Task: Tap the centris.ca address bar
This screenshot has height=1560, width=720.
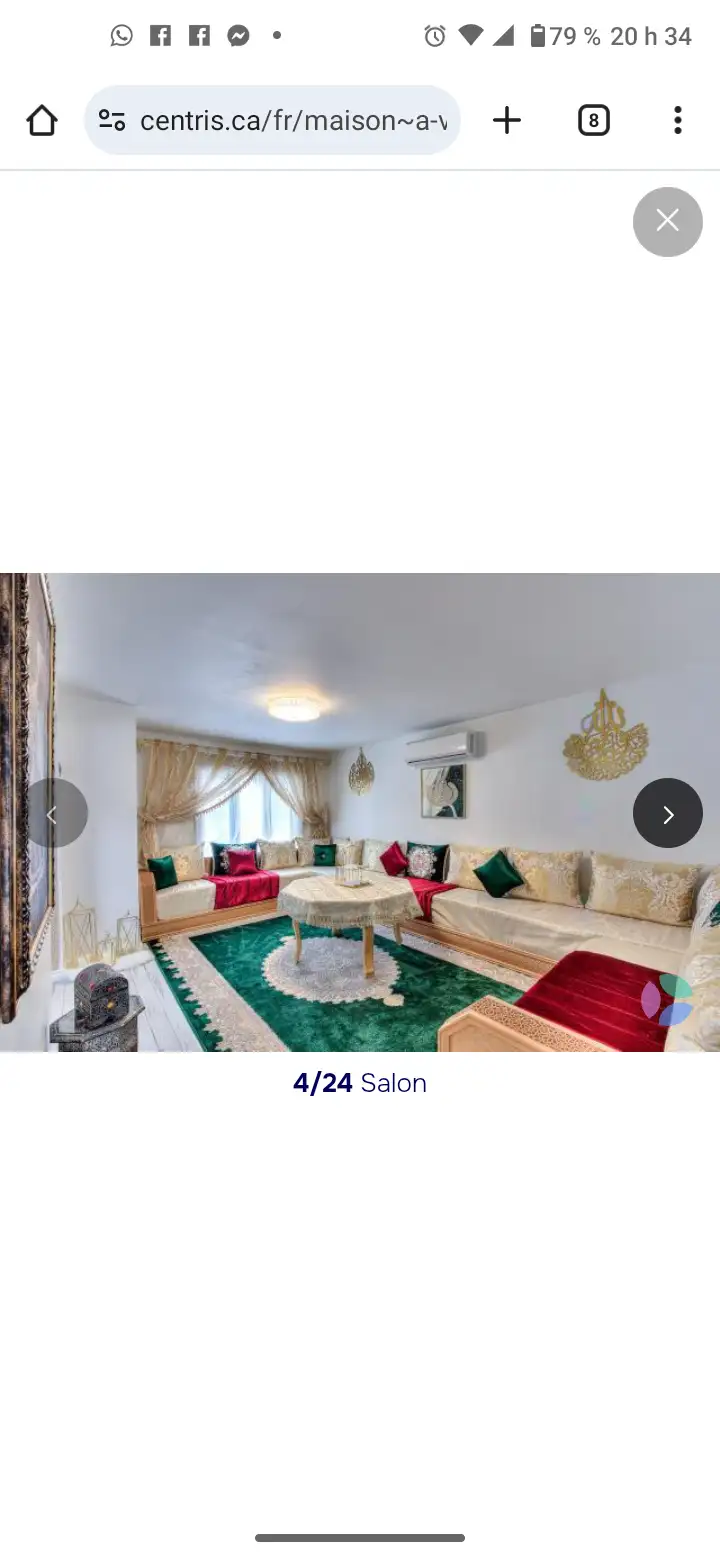Action: pos(272,121)
